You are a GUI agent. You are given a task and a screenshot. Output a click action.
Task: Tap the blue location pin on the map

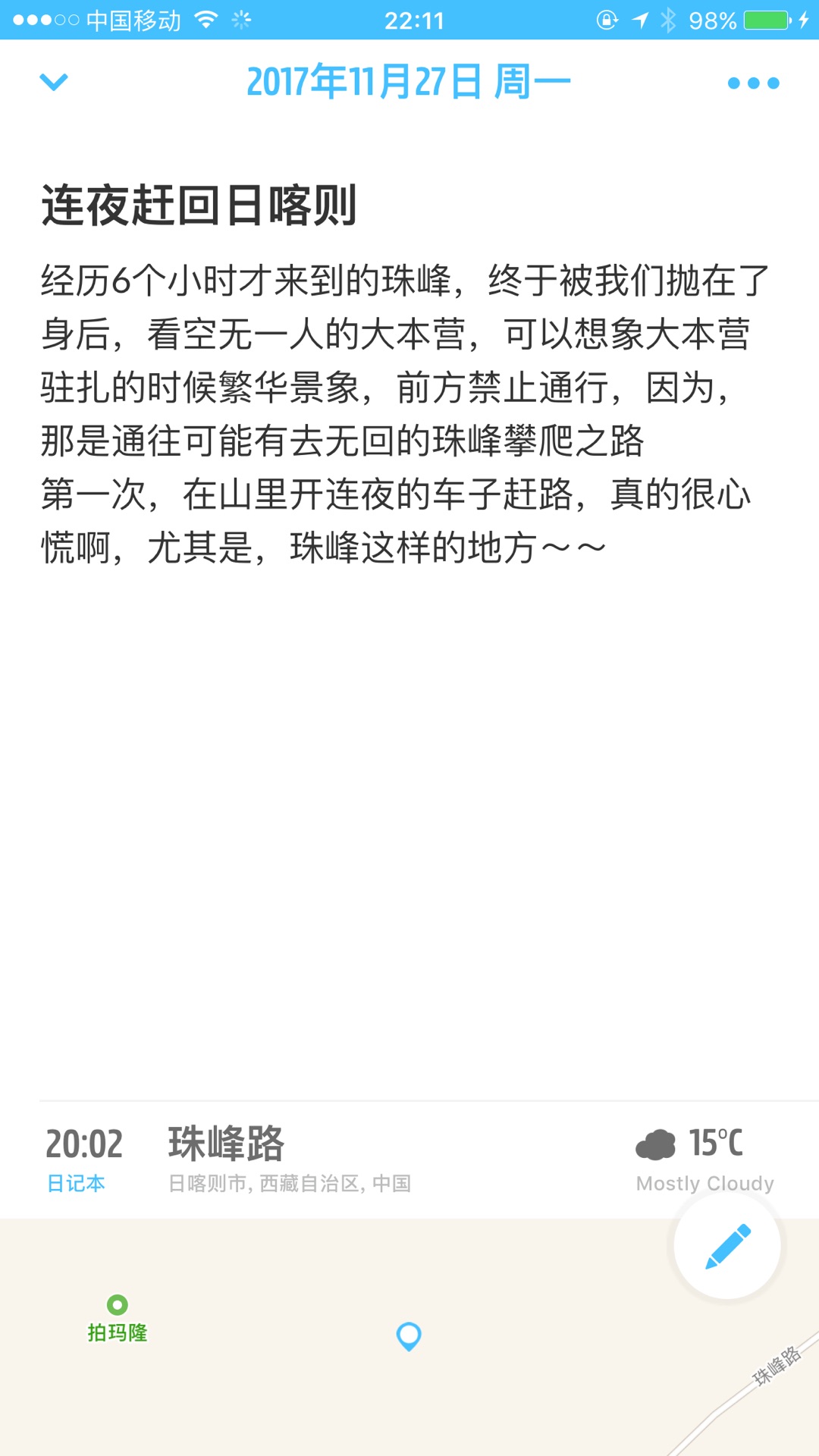point(409,1336)
